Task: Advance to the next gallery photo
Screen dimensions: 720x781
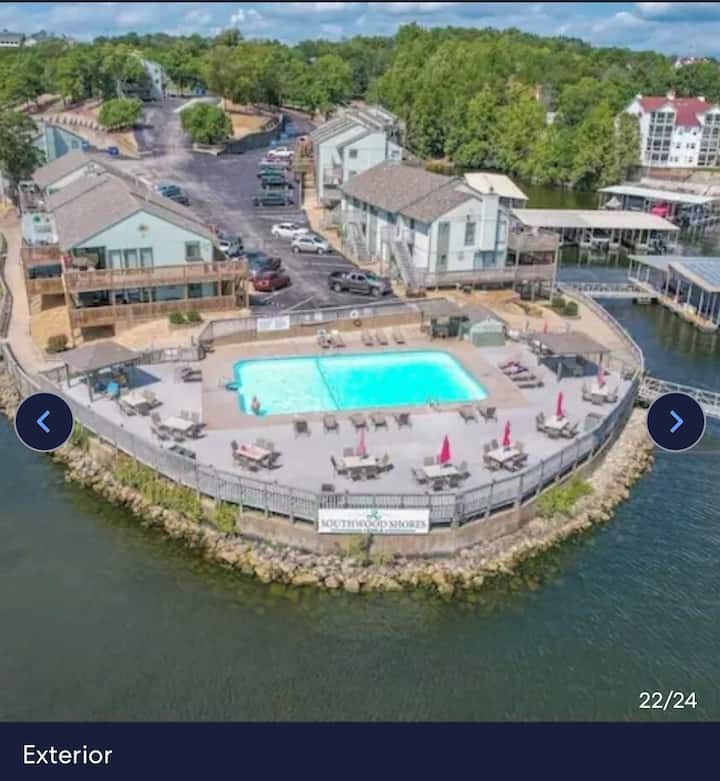Action: [x=676, y=422]
